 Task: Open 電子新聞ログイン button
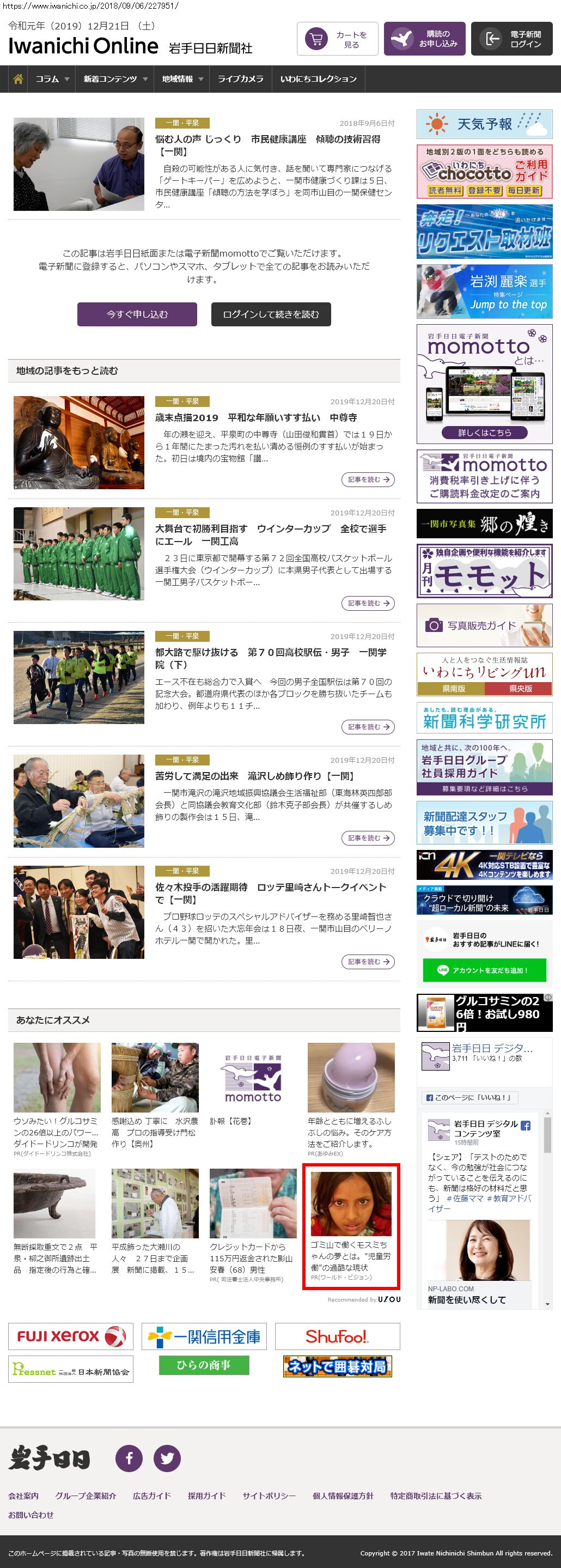tap(512, 40)
